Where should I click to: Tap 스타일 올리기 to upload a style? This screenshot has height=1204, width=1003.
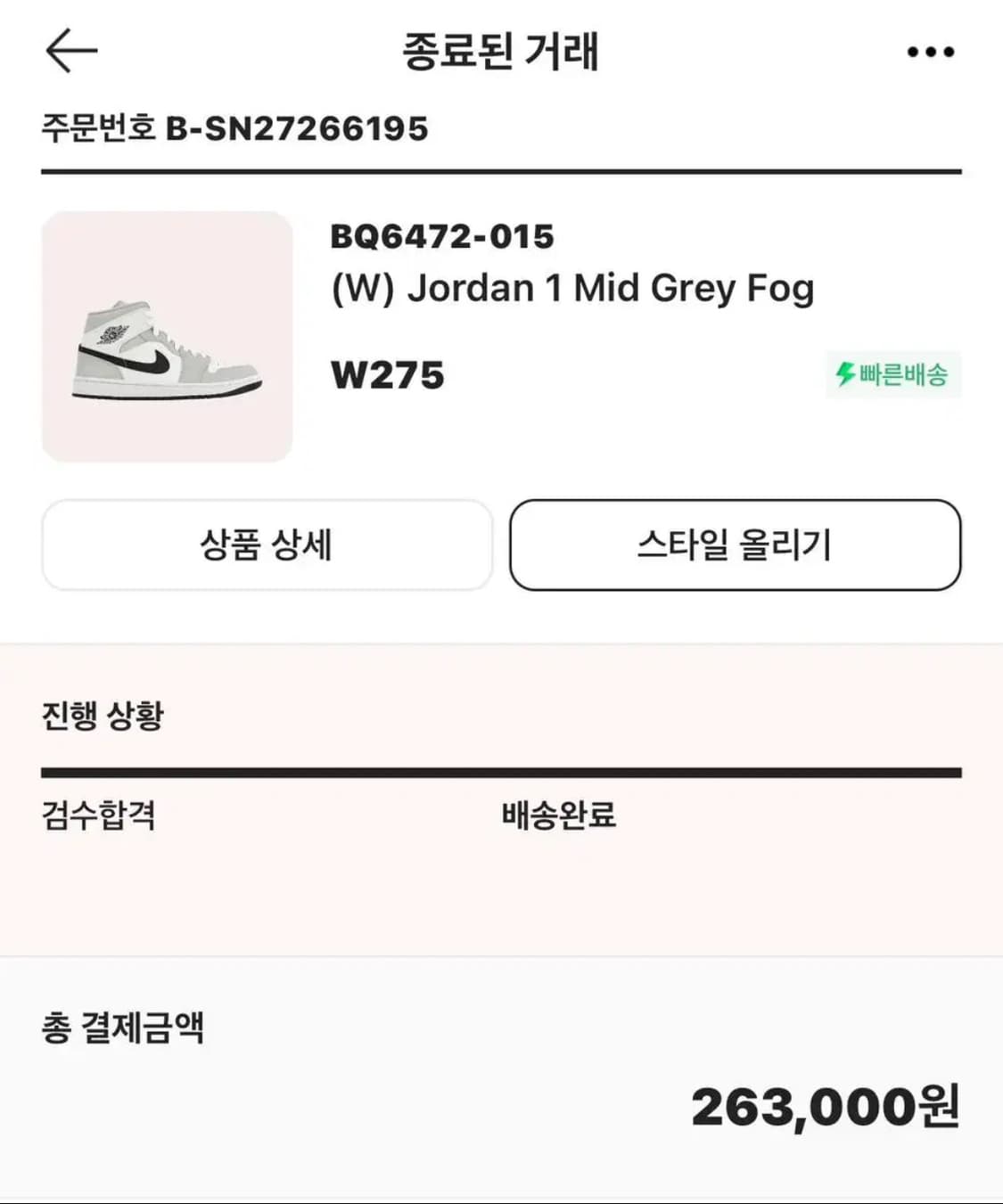tap(733, 545)
